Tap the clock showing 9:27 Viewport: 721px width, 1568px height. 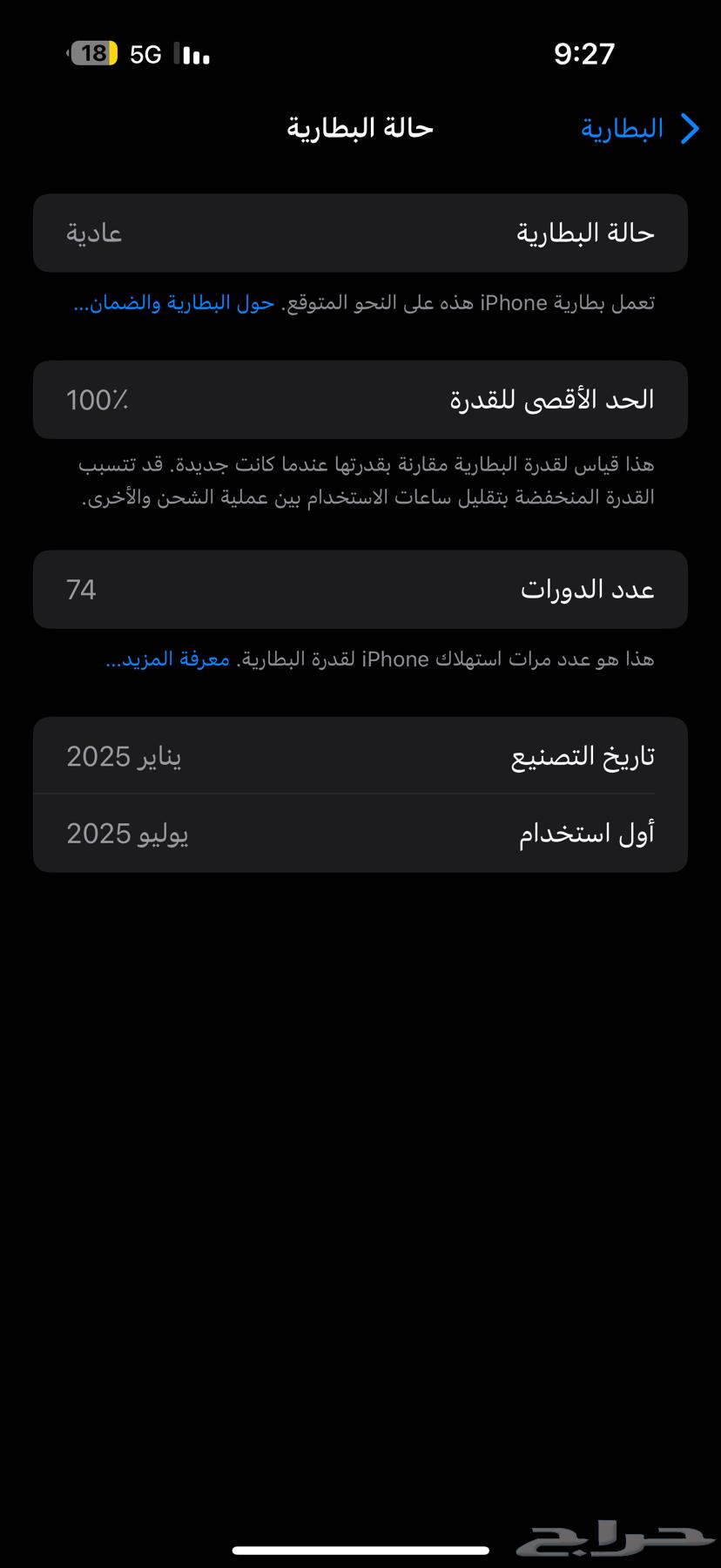585,54
